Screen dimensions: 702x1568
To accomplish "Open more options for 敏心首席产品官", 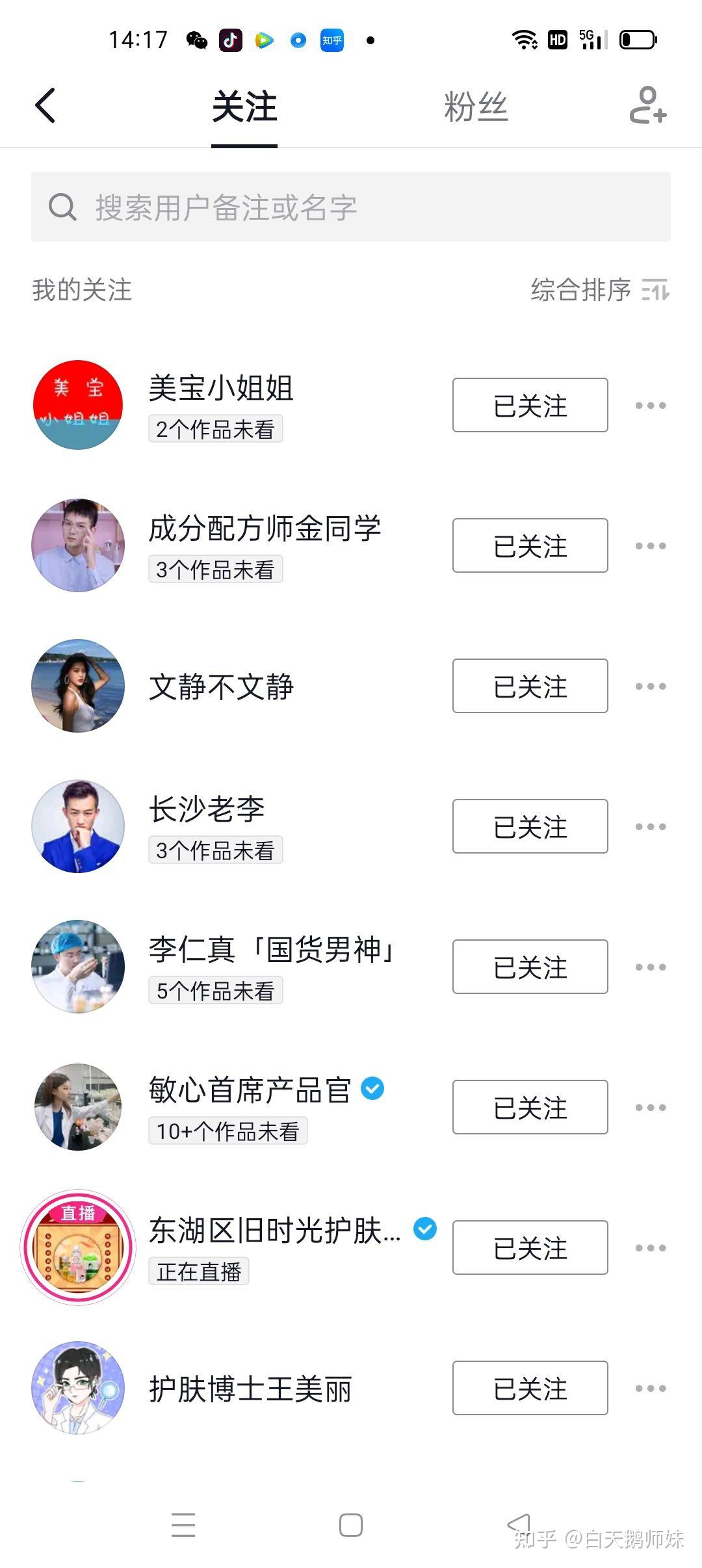I will coord(651,1108).
